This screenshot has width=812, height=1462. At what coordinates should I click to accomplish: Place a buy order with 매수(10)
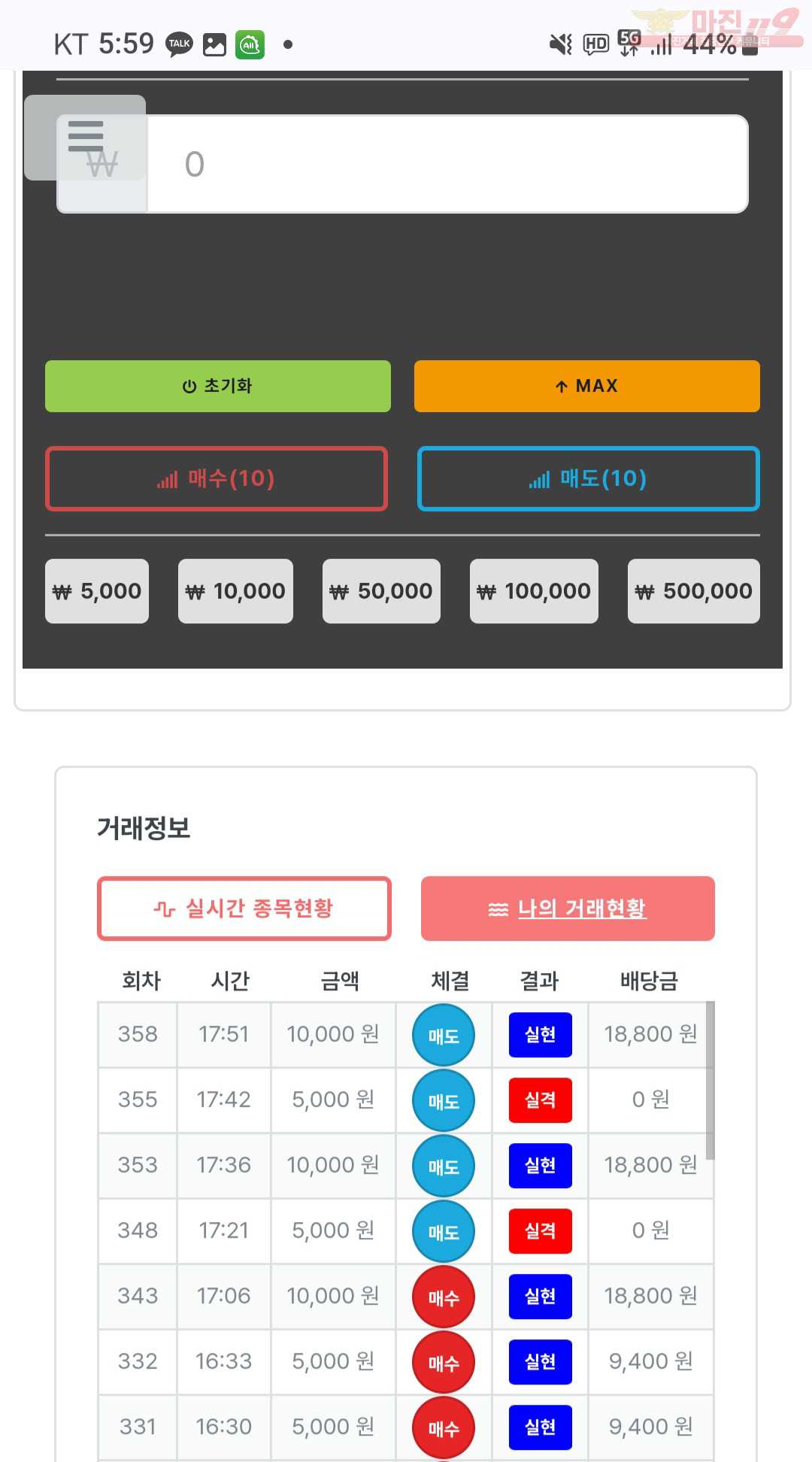[217, 479]
